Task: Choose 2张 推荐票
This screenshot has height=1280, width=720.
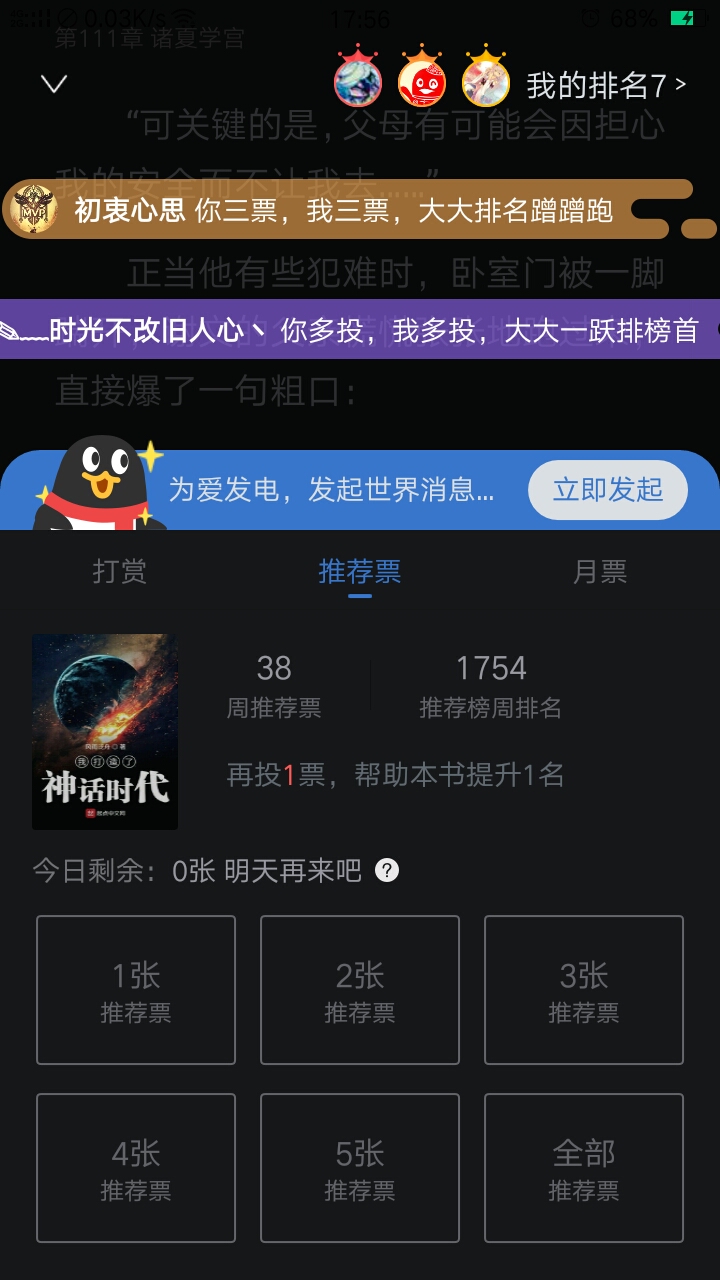Action: pyautogui.click(x=360, y=990)
